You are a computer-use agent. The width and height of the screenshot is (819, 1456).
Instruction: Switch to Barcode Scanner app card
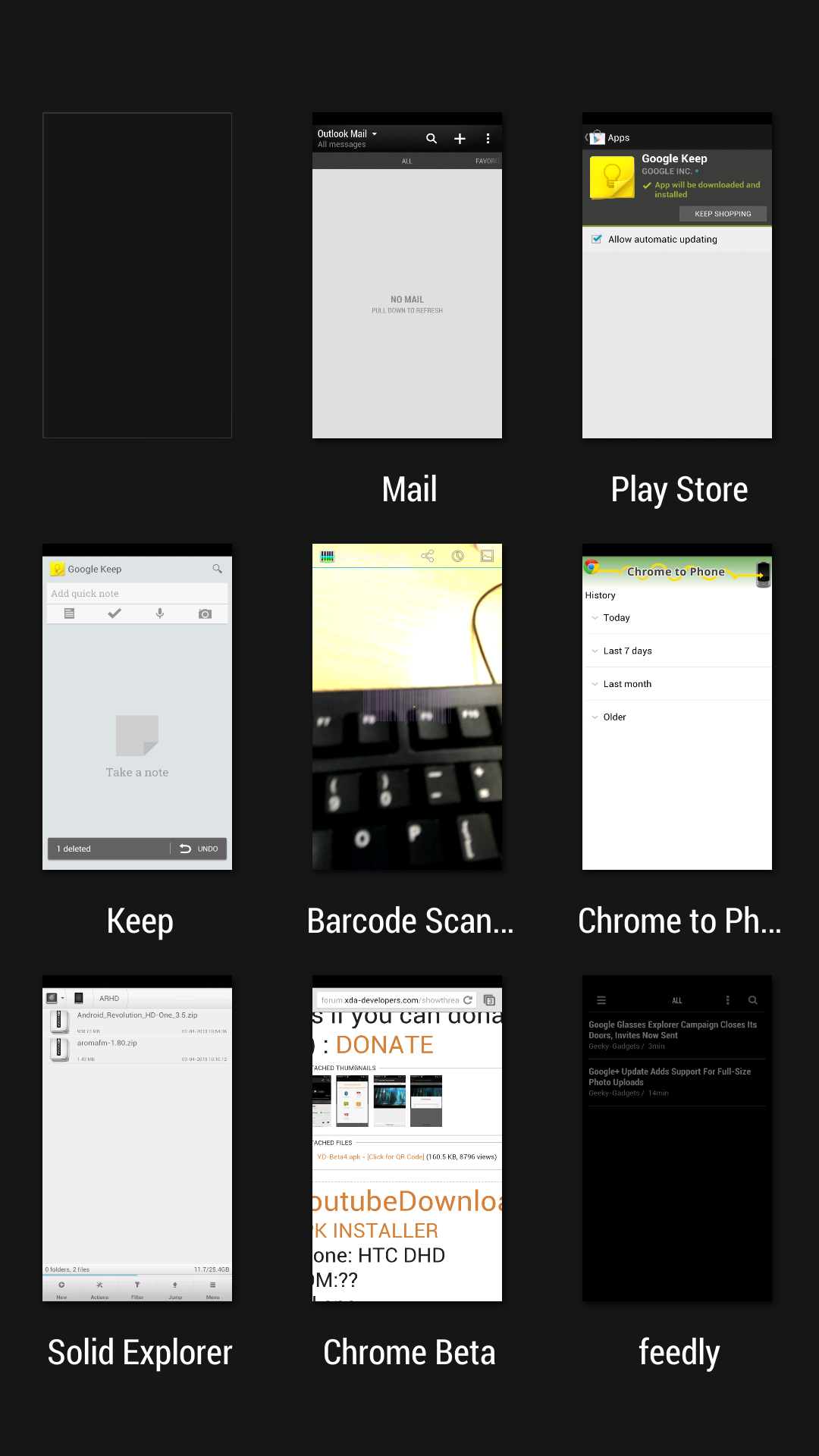(407, 707)
